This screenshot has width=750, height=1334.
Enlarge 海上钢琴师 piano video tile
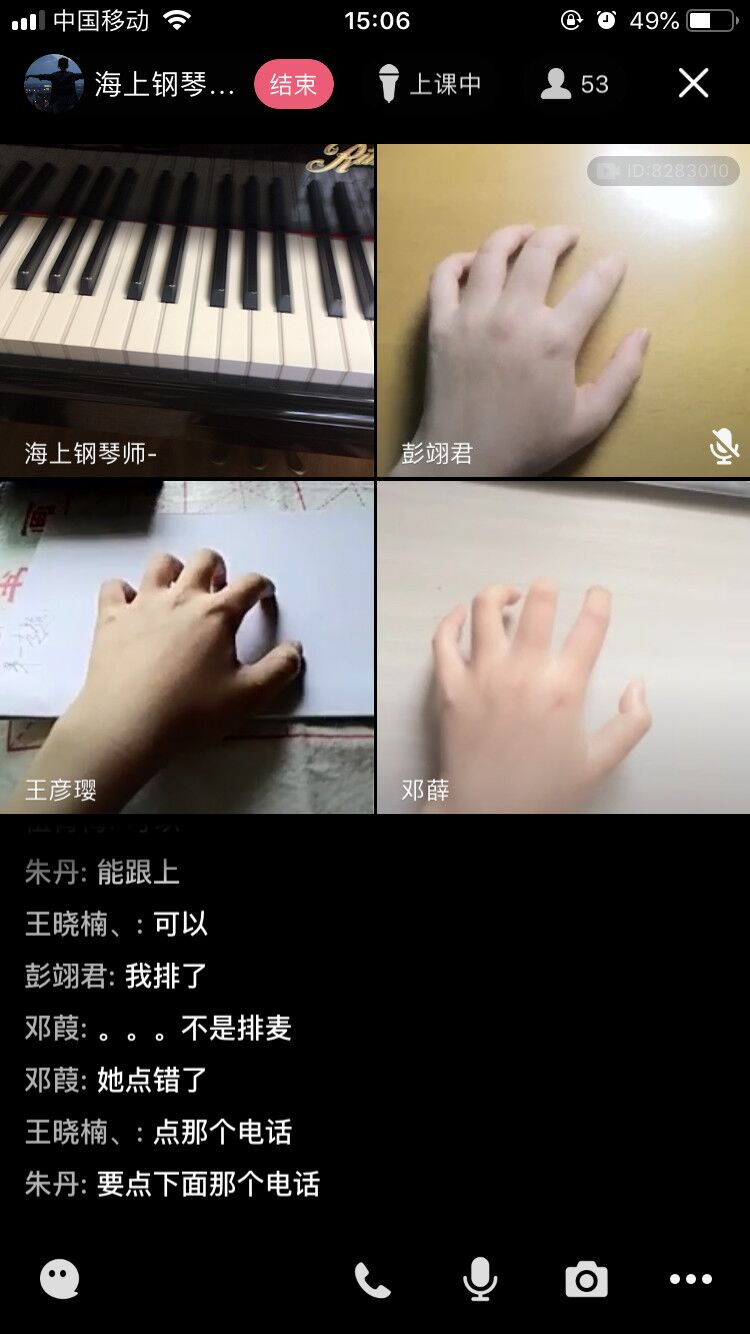187,310
